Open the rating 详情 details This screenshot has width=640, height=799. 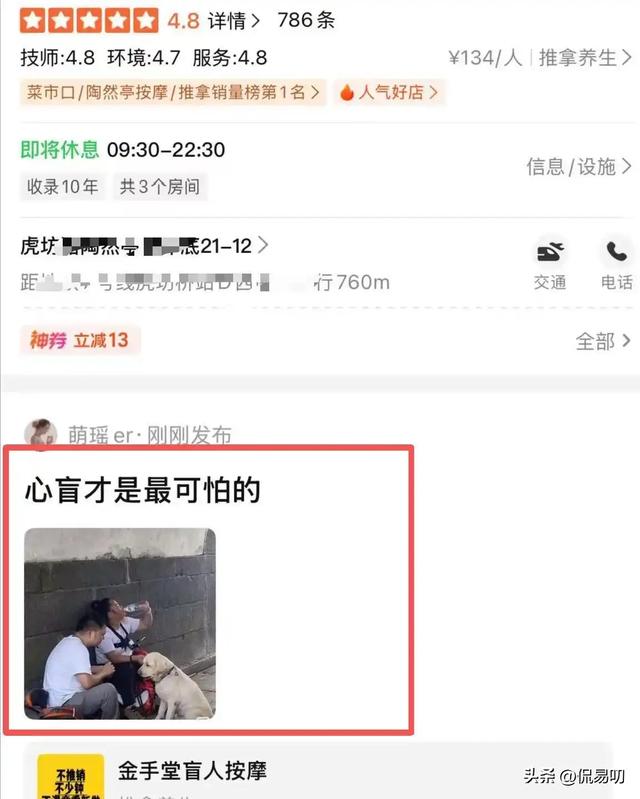(234, 20)
